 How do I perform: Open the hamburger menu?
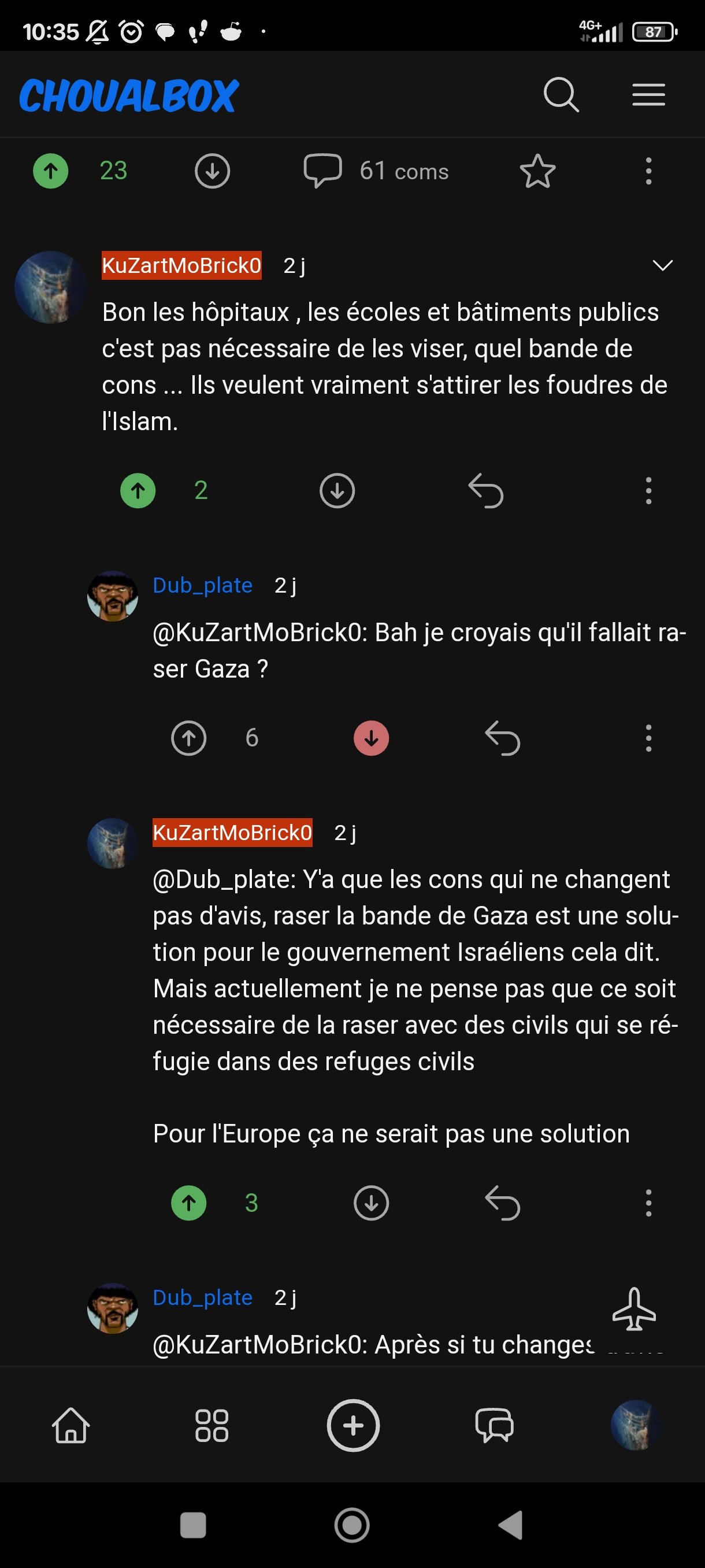(x=648, y=95)
